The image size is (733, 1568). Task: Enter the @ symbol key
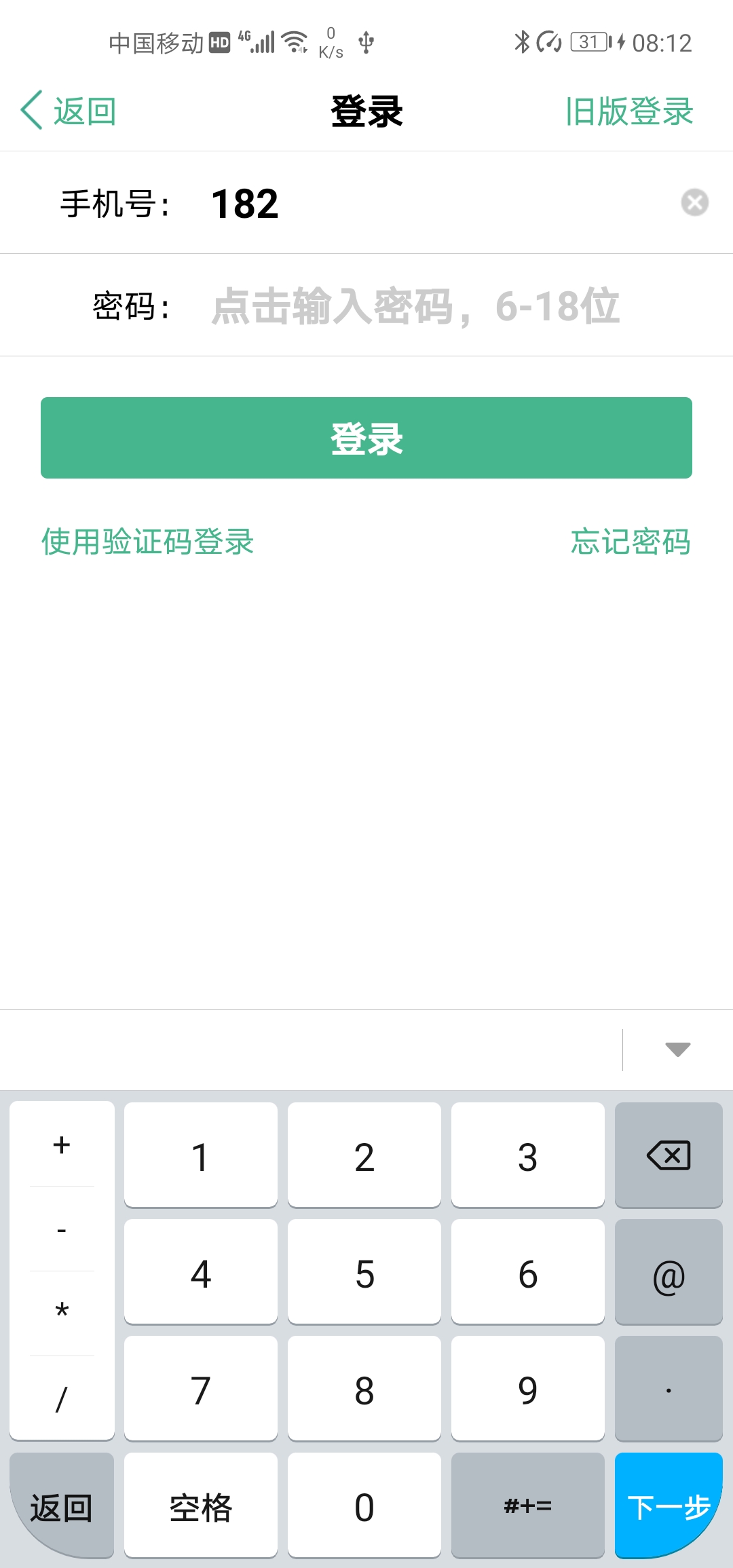pos(669,1271)
